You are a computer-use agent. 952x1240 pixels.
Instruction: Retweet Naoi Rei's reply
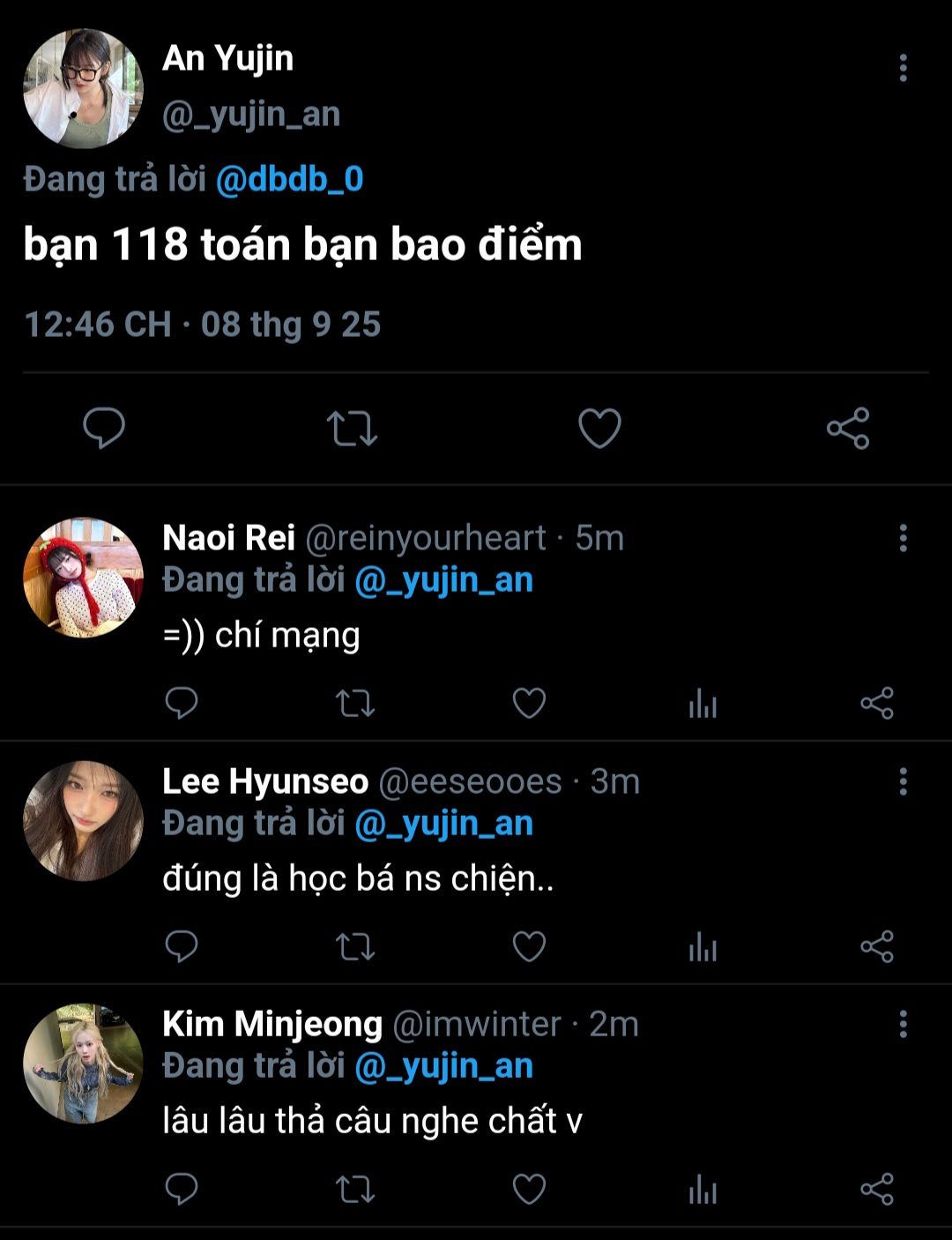tap(355, 703)
